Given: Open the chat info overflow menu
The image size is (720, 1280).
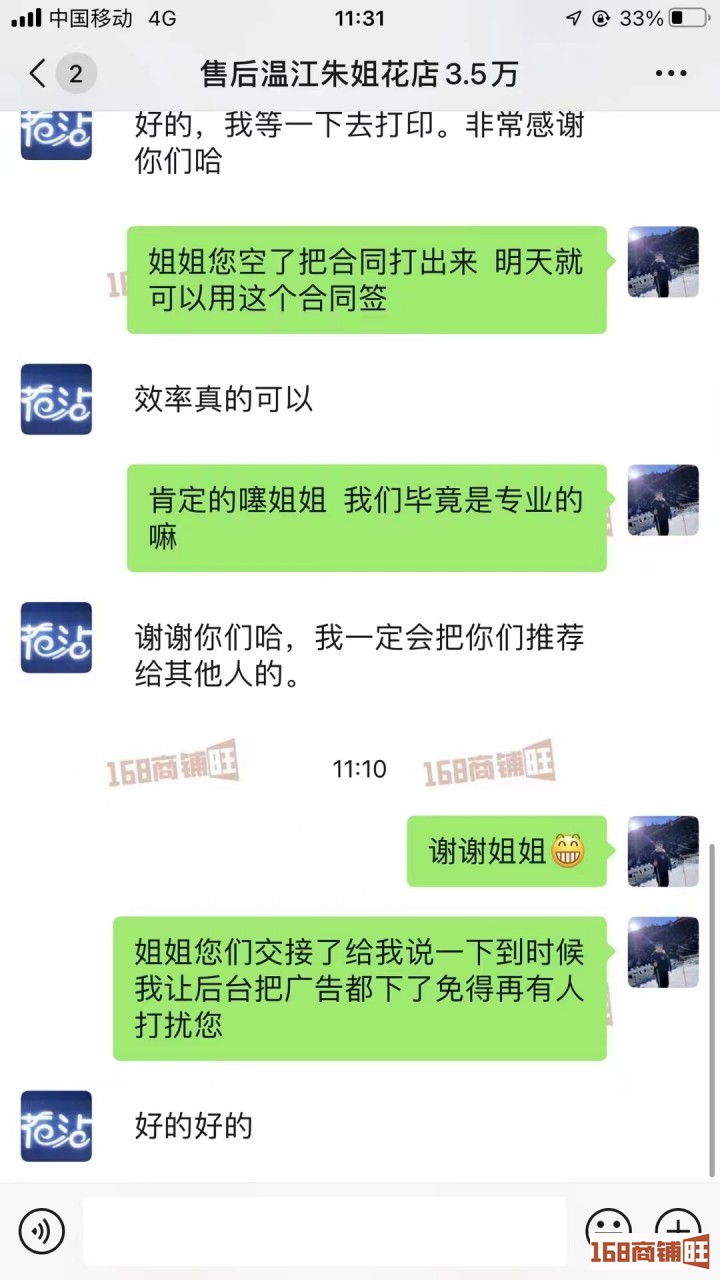Looking at the screenshot, I should point(670,73).
